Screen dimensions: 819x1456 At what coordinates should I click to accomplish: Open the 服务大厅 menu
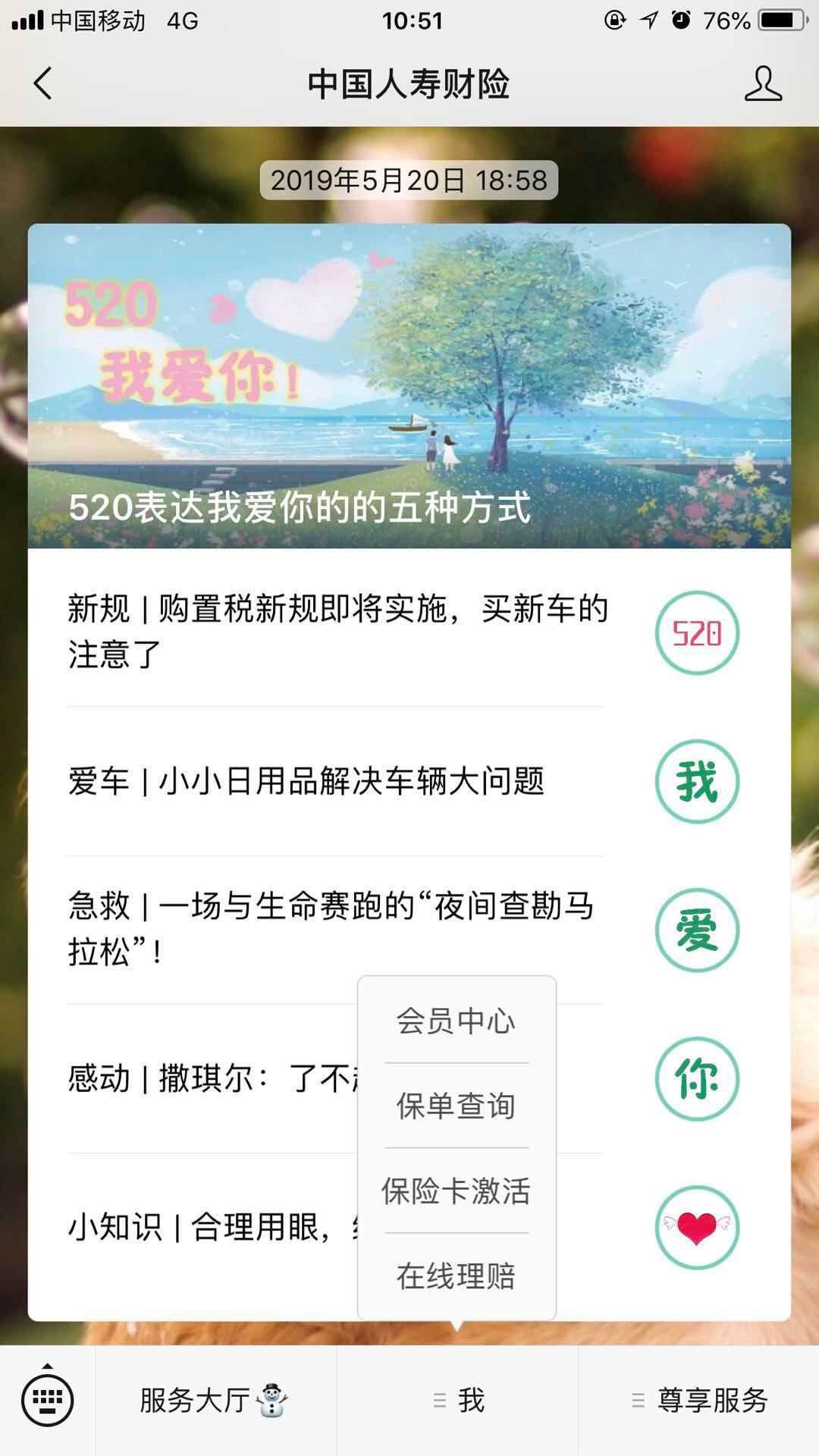click(215, 1400)
